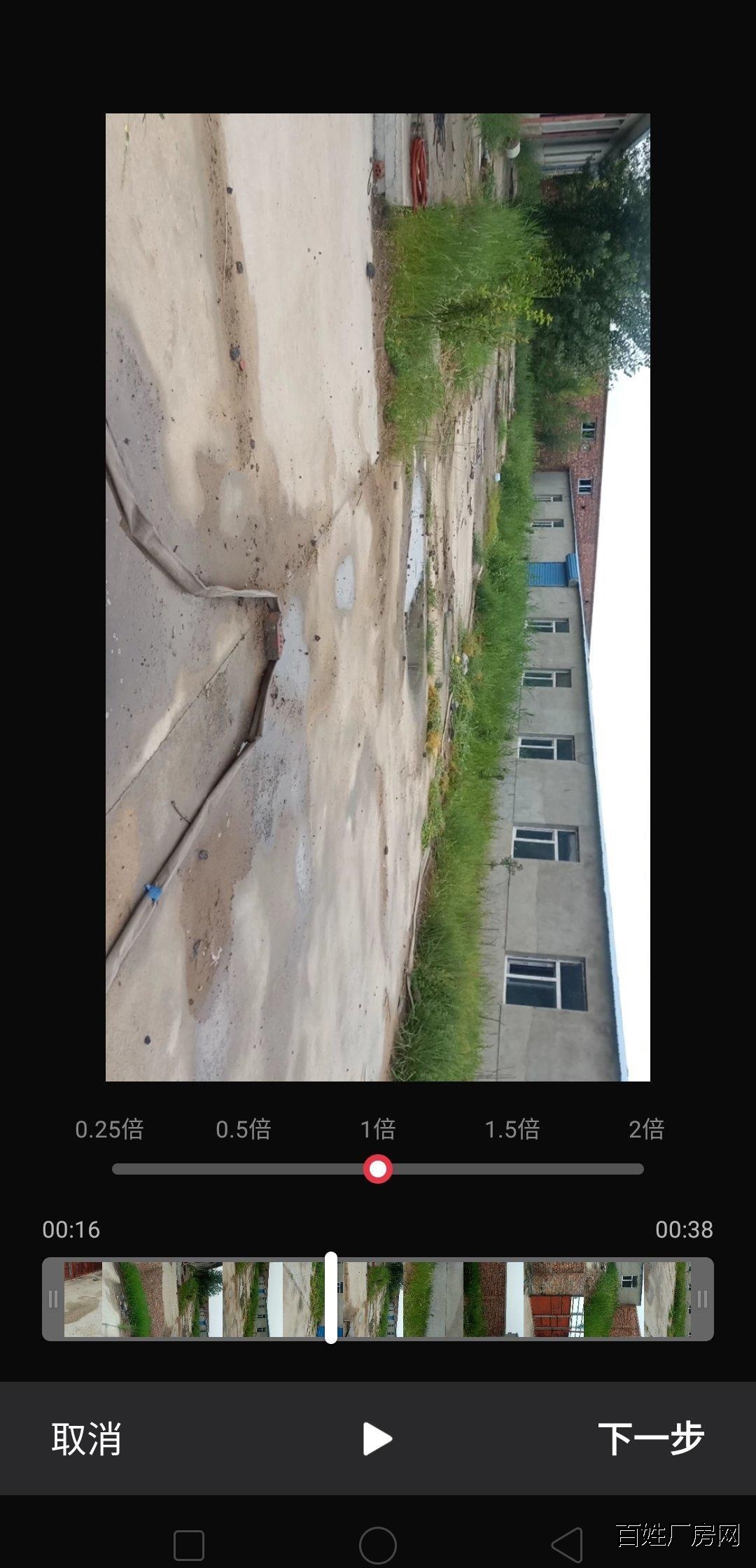Tap the left trim handle of filmstrip
This screenshot has width=756, height=1568.
point(53,1299)
